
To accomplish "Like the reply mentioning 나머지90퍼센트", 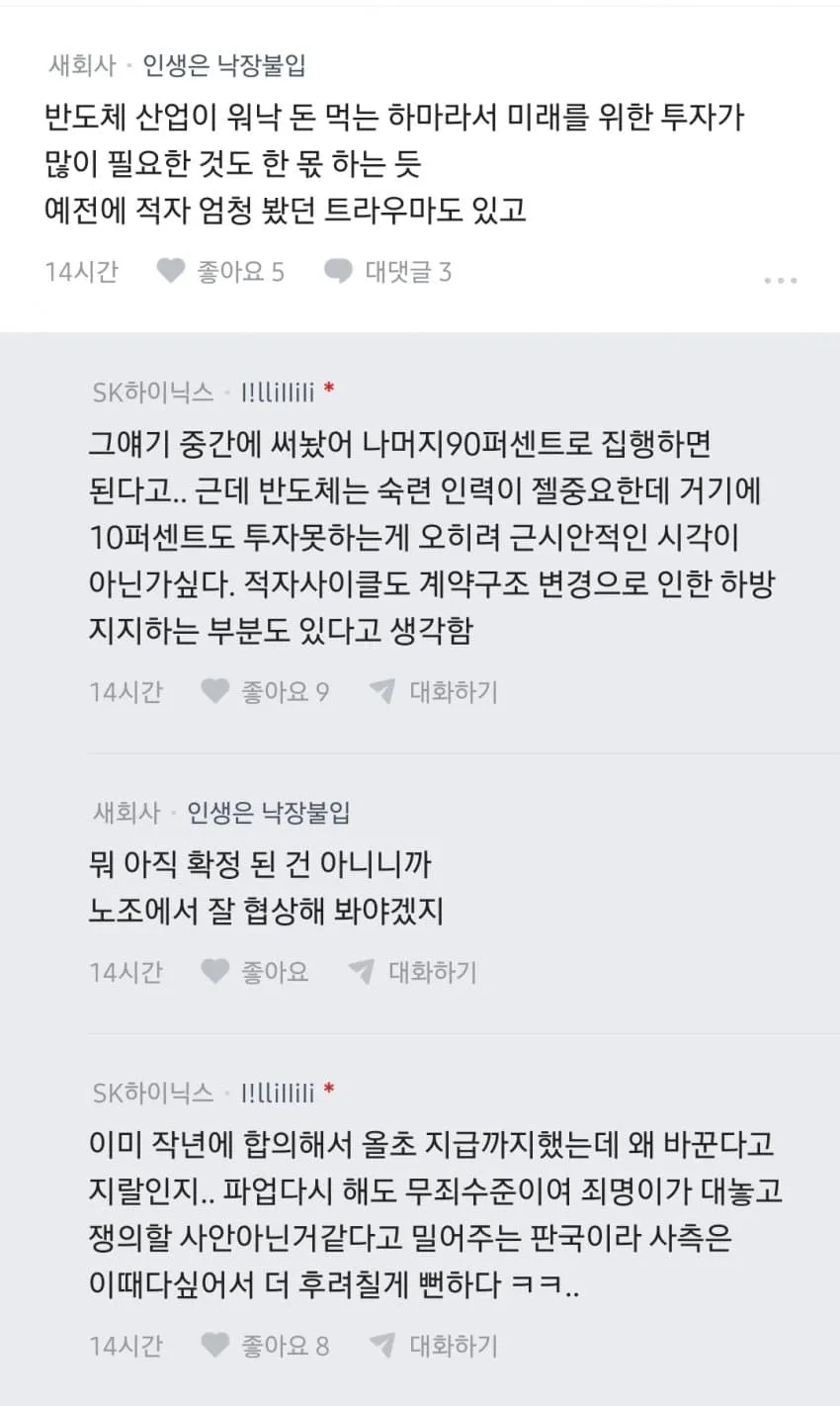I will coord(265,691).
